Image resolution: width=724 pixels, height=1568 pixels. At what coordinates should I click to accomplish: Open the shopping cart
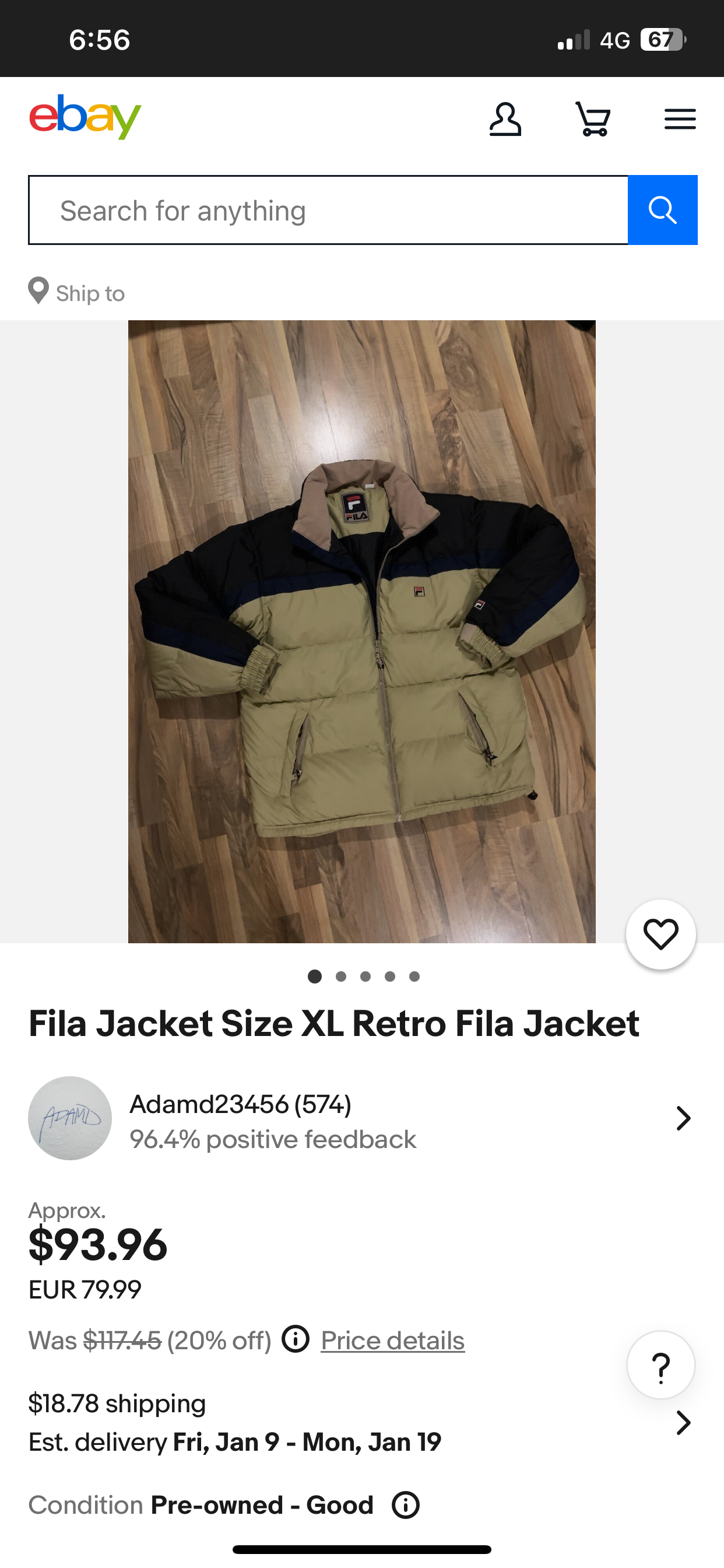tap(593, 120)
